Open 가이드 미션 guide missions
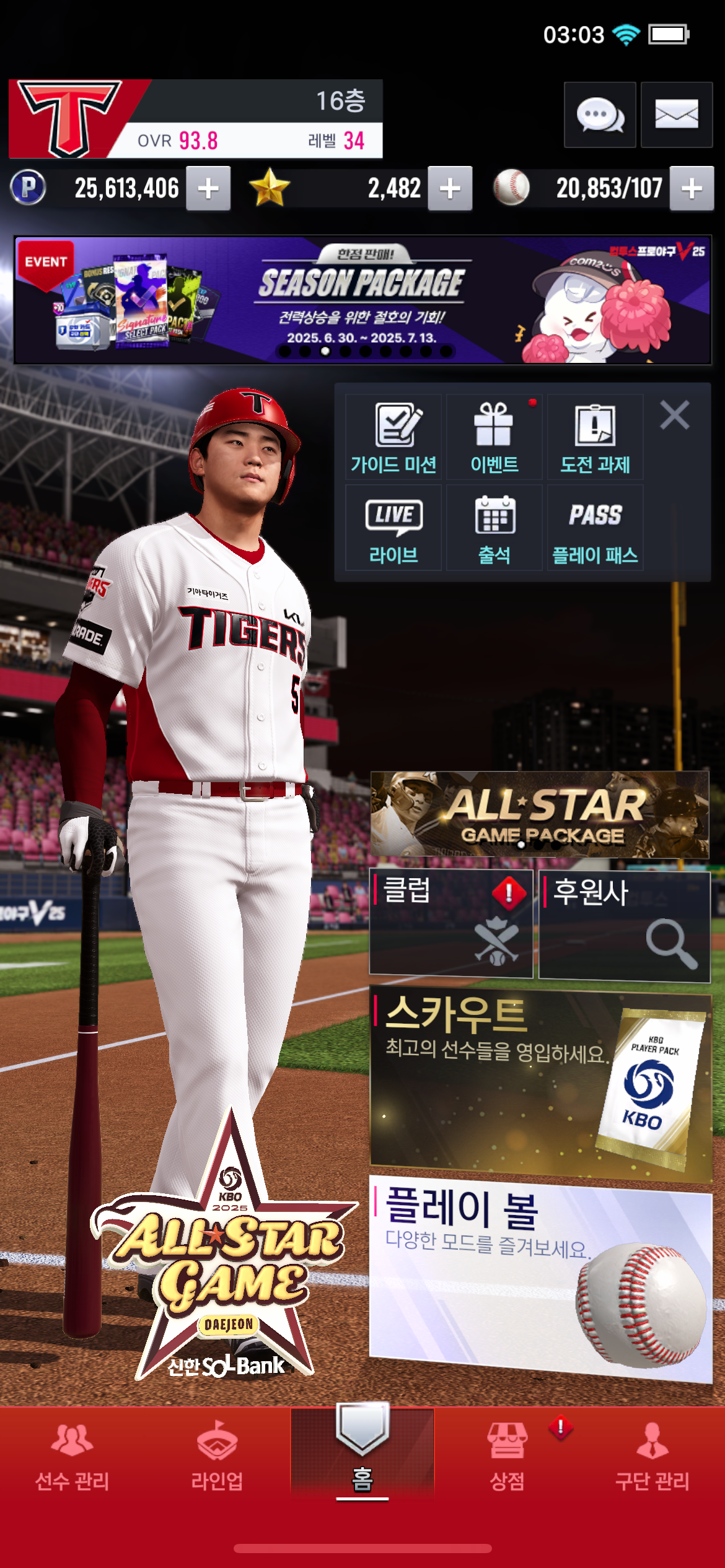This screenshot has width=725, height=1568. (393, 437)
